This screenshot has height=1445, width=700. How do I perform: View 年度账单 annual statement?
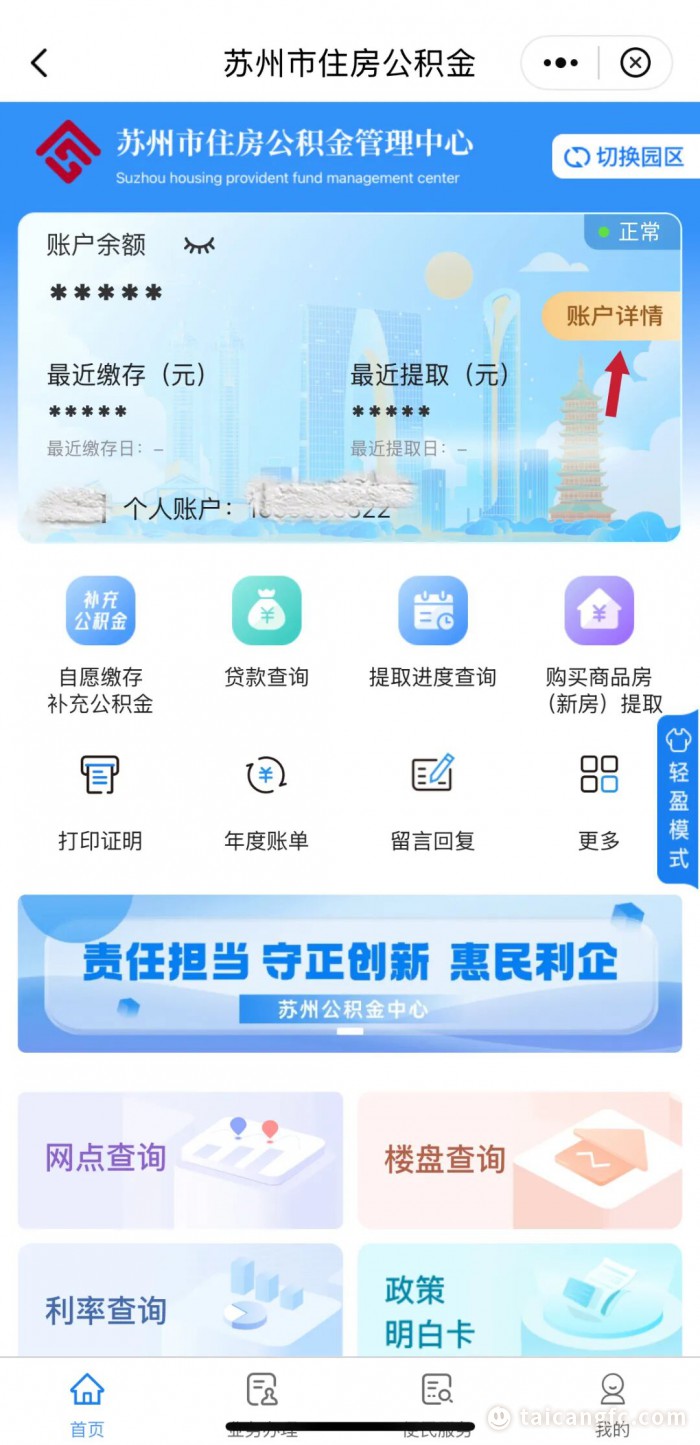266,802
